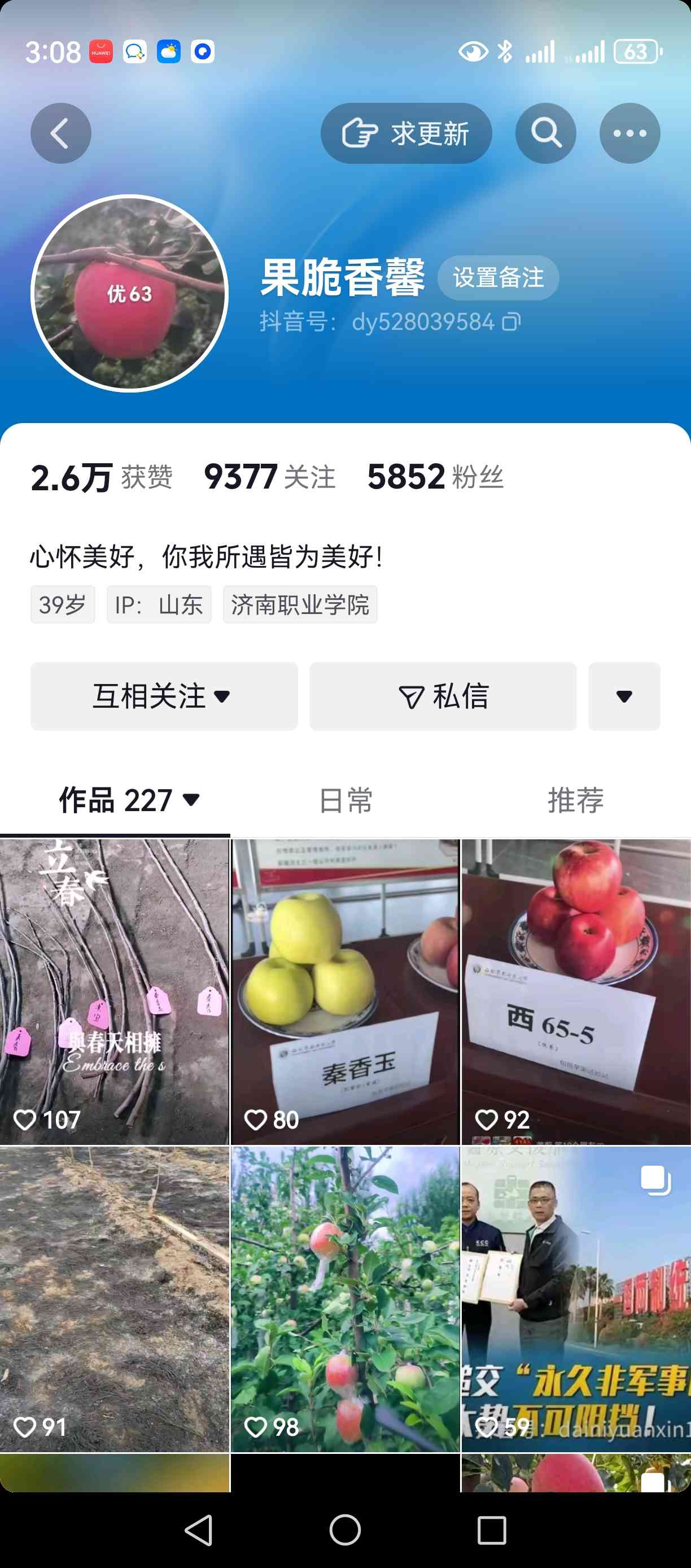691x1568 pixels.
Task: Open the 秦香玉 apple video
Action: pyautogui.click(x=345, y=992)
